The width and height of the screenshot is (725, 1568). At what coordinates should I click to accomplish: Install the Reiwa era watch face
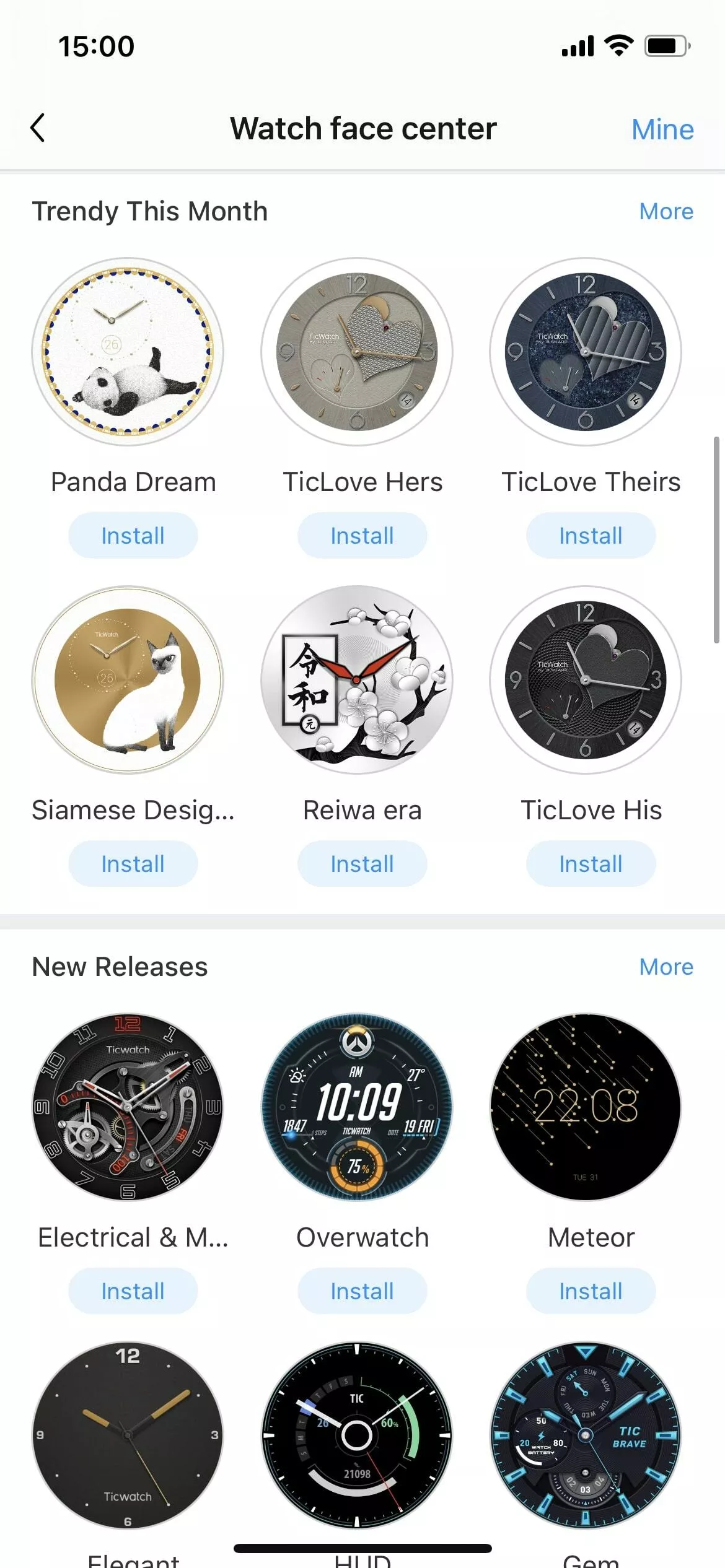(362, 864)
